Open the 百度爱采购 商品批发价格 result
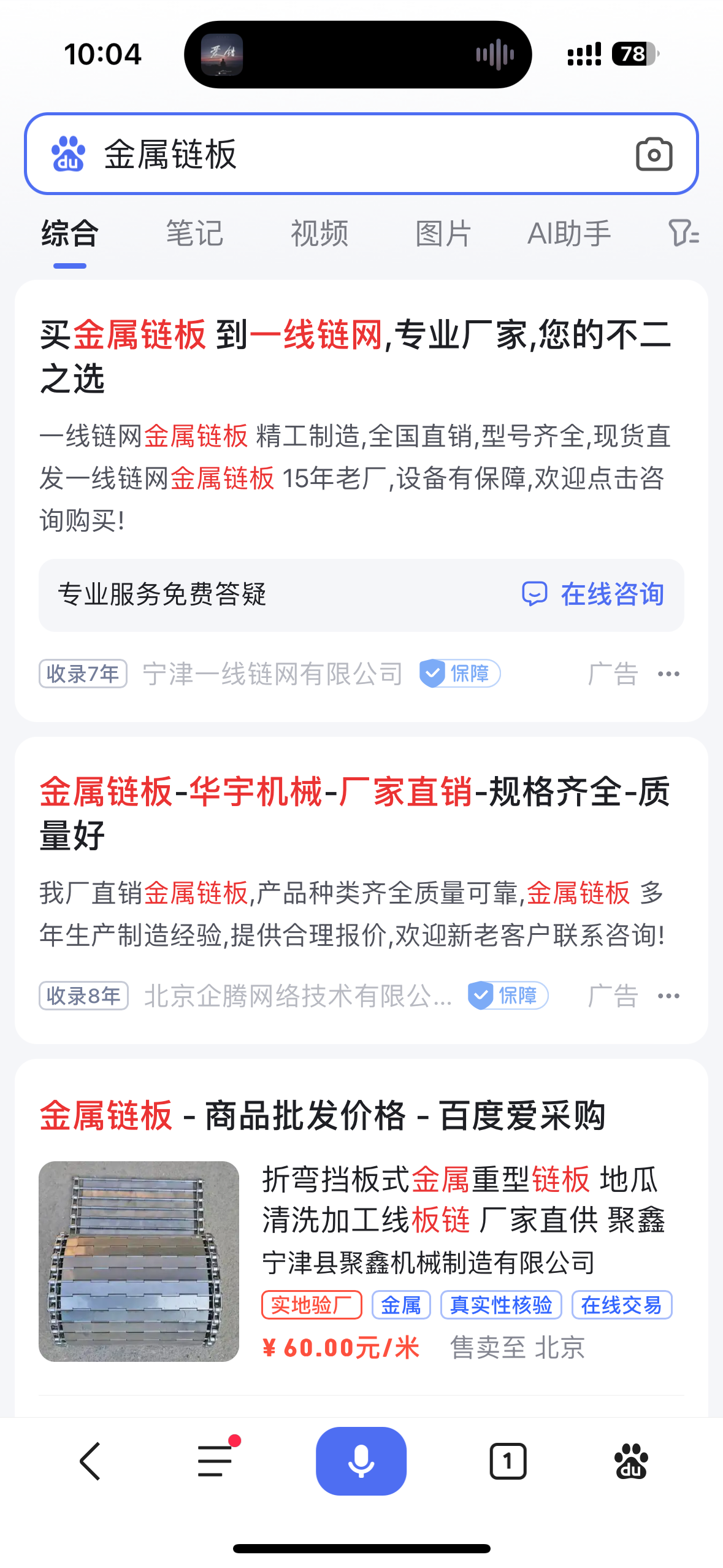723x1568 pixels. coord(323,1115)
